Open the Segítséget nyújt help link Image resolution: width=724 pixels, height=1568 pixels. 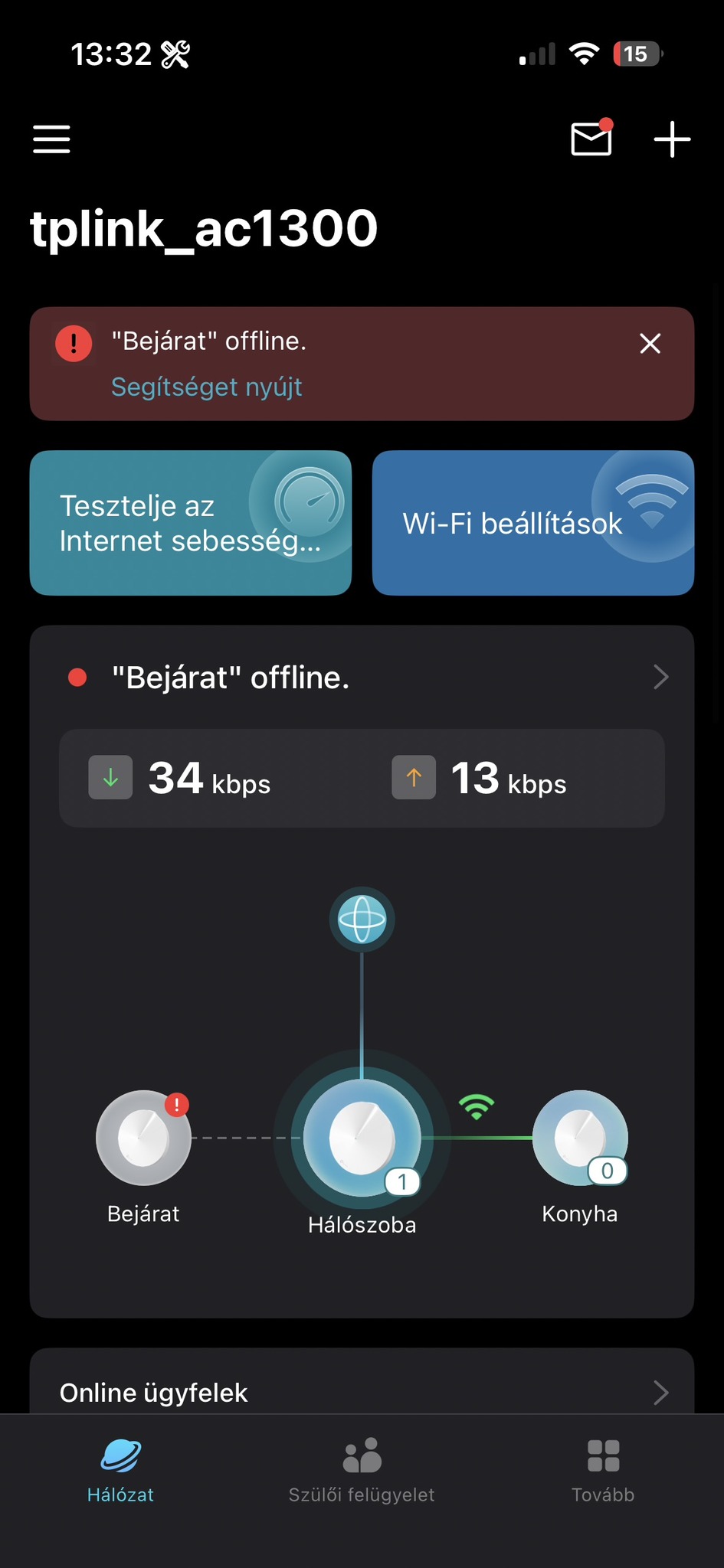(x=206, y=387)
